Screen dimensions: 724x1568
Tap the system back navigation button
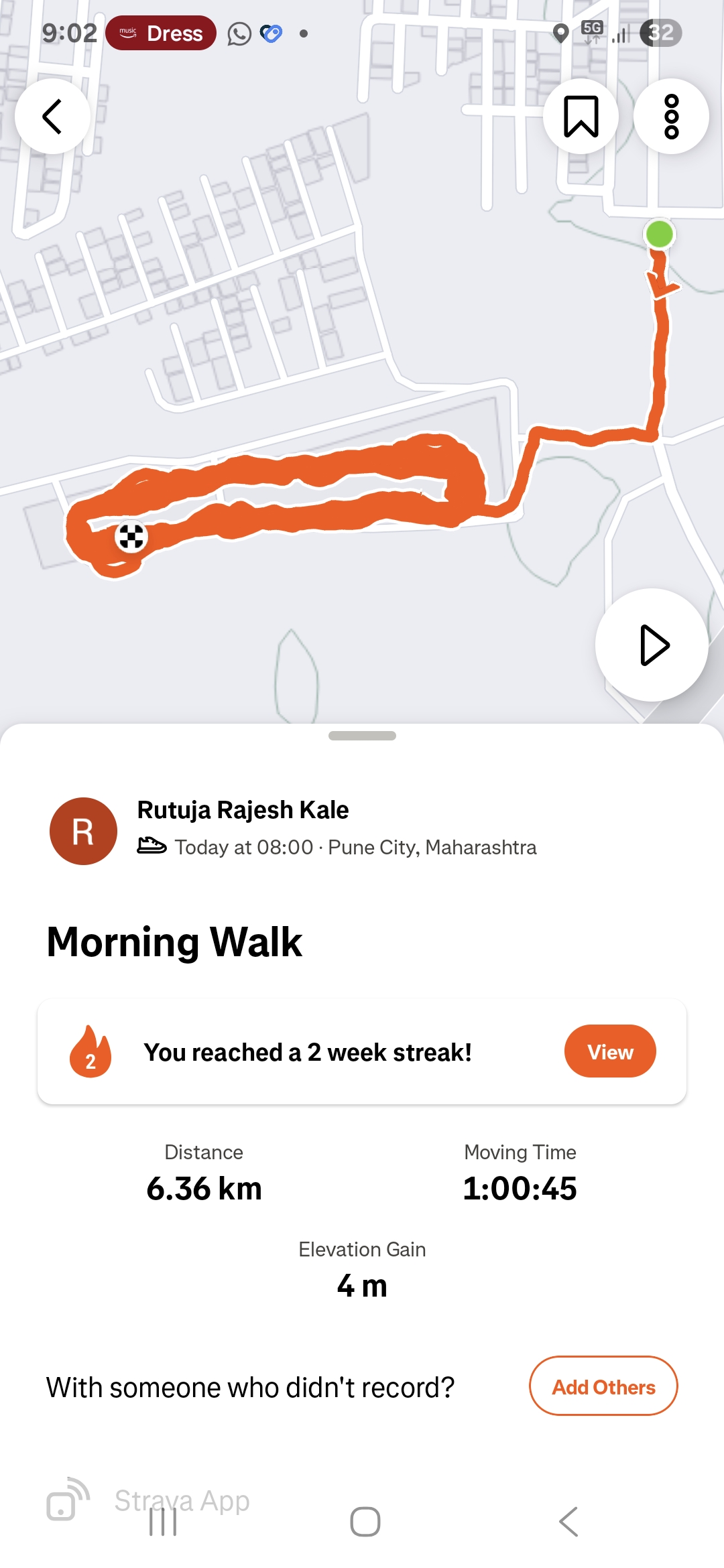tap(568, 1522)
